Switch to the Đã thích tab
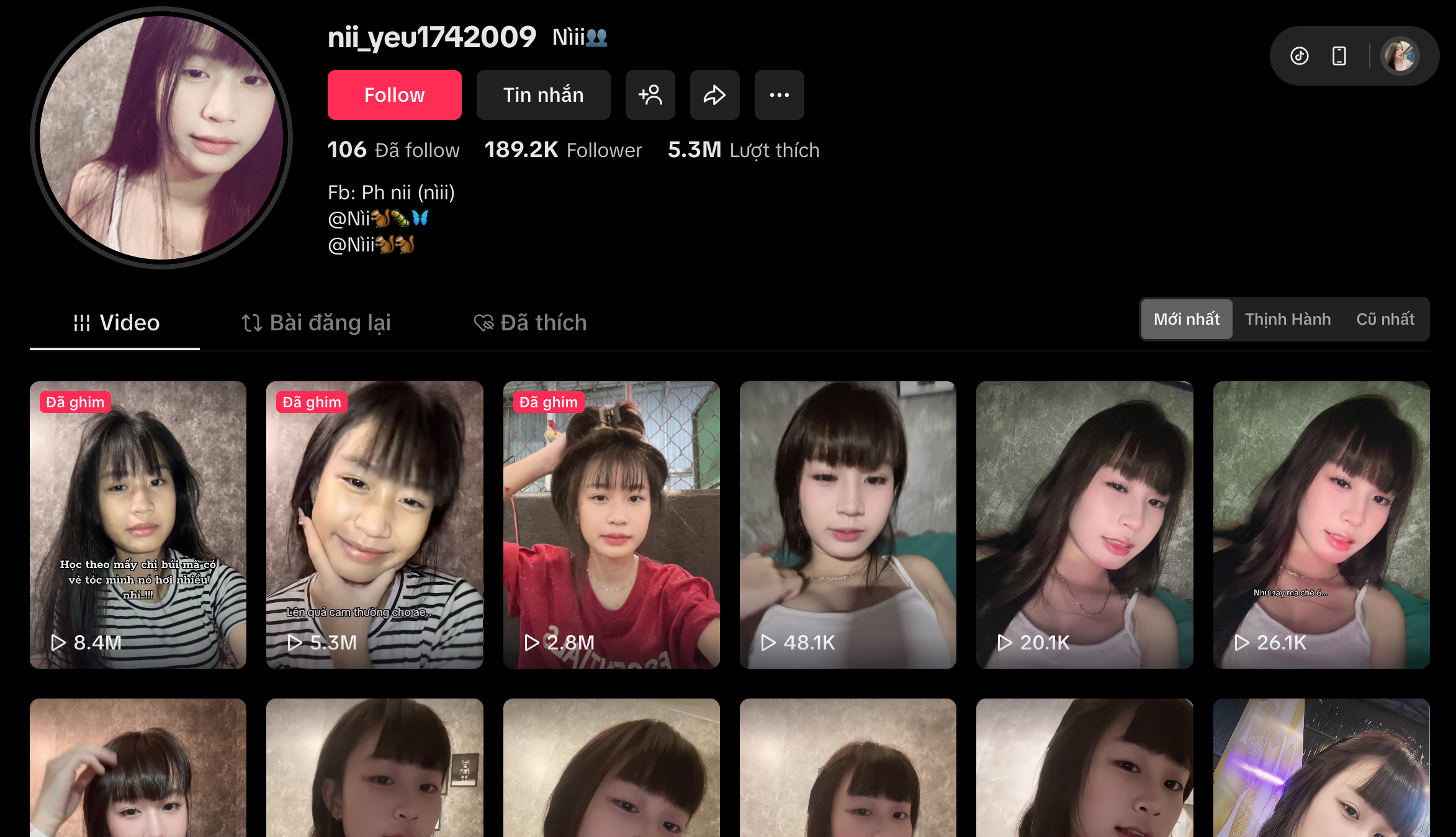This screenshot has height=837, width=1456. (530, 322)
